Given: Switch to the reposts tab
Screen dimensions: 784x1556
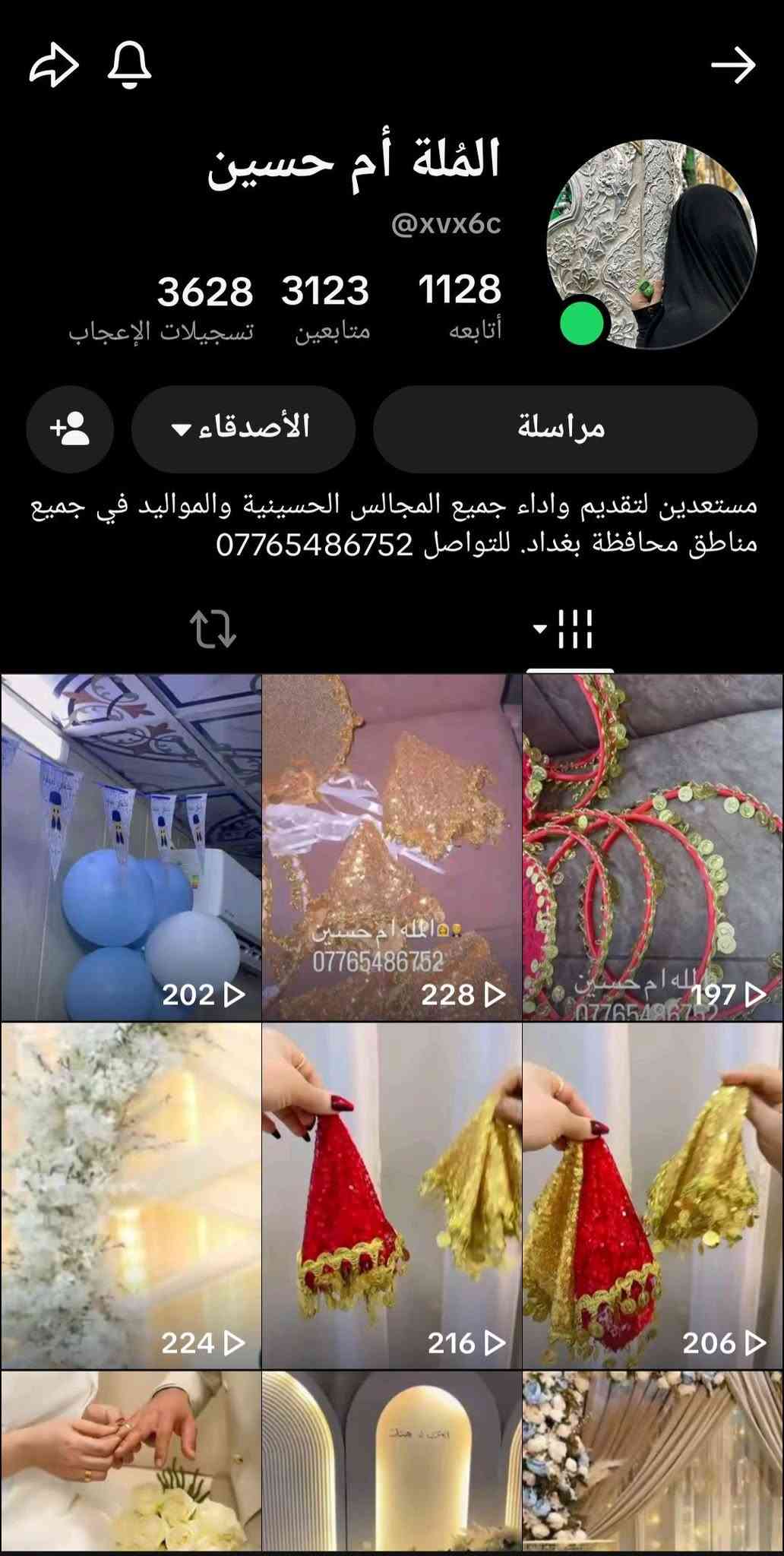Looking at the screenshot, I should [x=213, y=629].
